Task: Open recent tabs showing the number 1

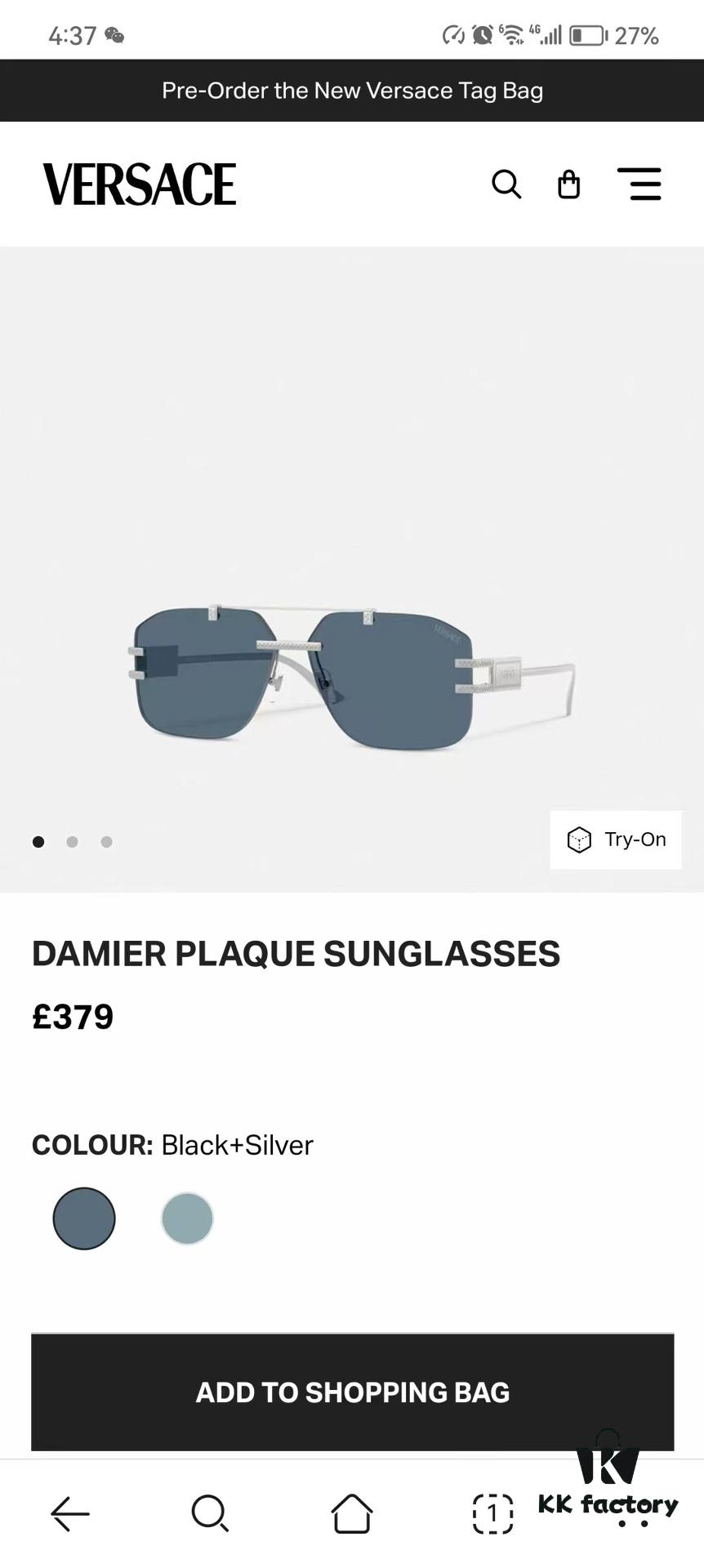Action: click(x=492, y=1513)
